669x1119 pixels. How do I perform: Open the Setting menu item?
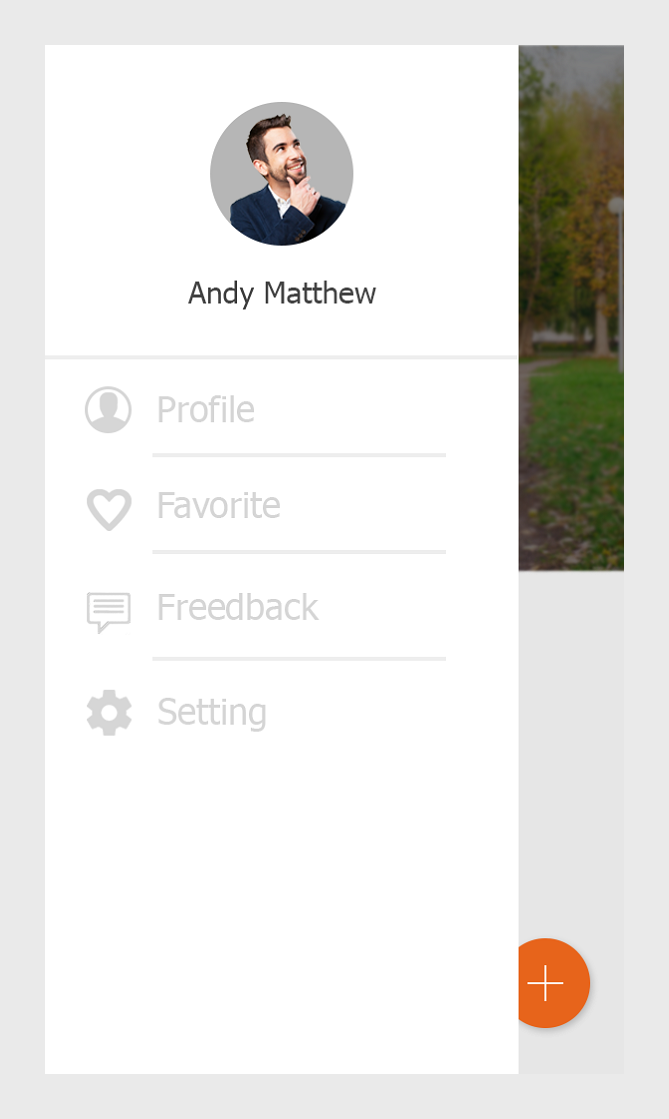pyautogui.click(x=211, y=712)
